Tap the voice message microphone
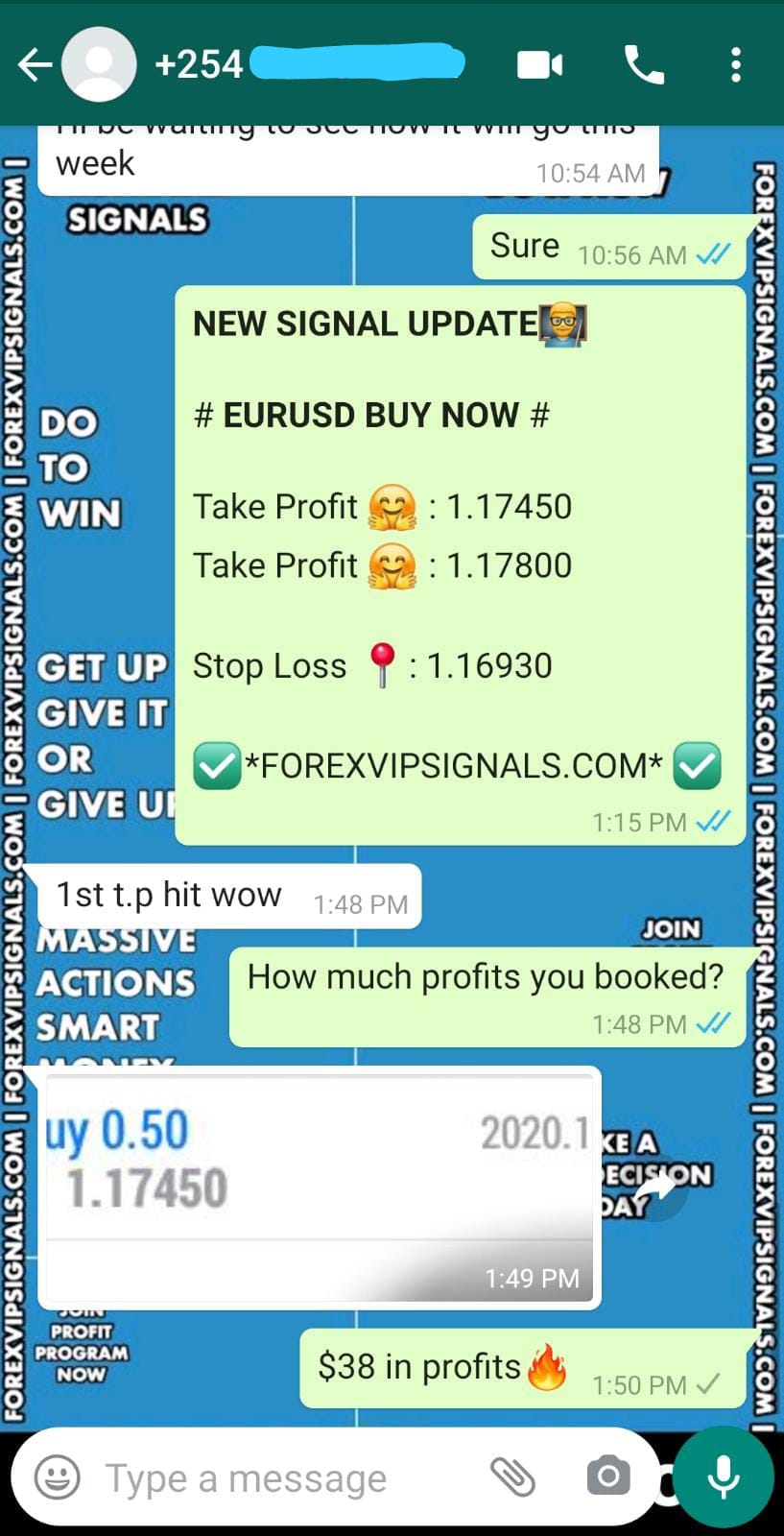This screenshot has height=1536, width=784. click(723, 1477)
